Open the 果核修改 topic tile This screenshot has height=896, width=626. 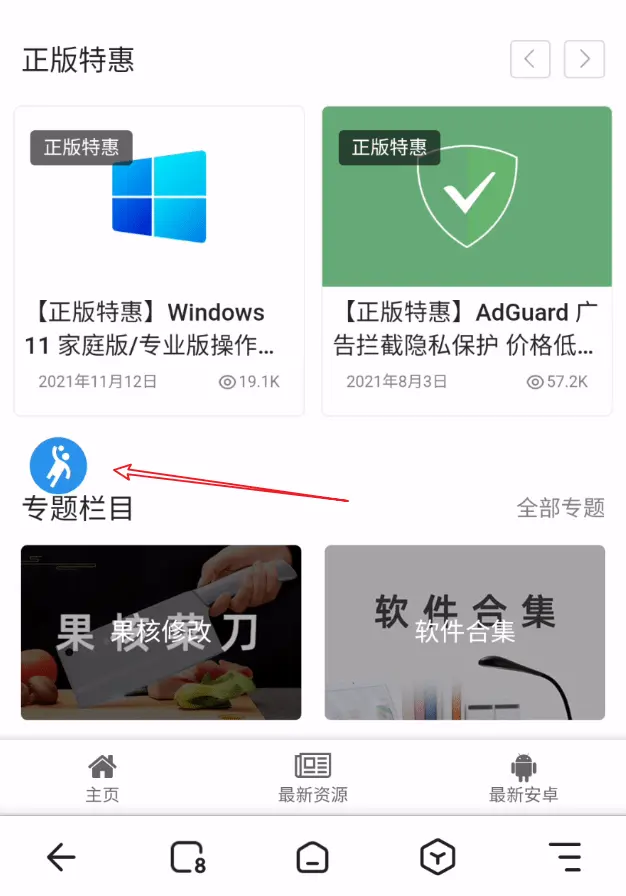point(161,632)
